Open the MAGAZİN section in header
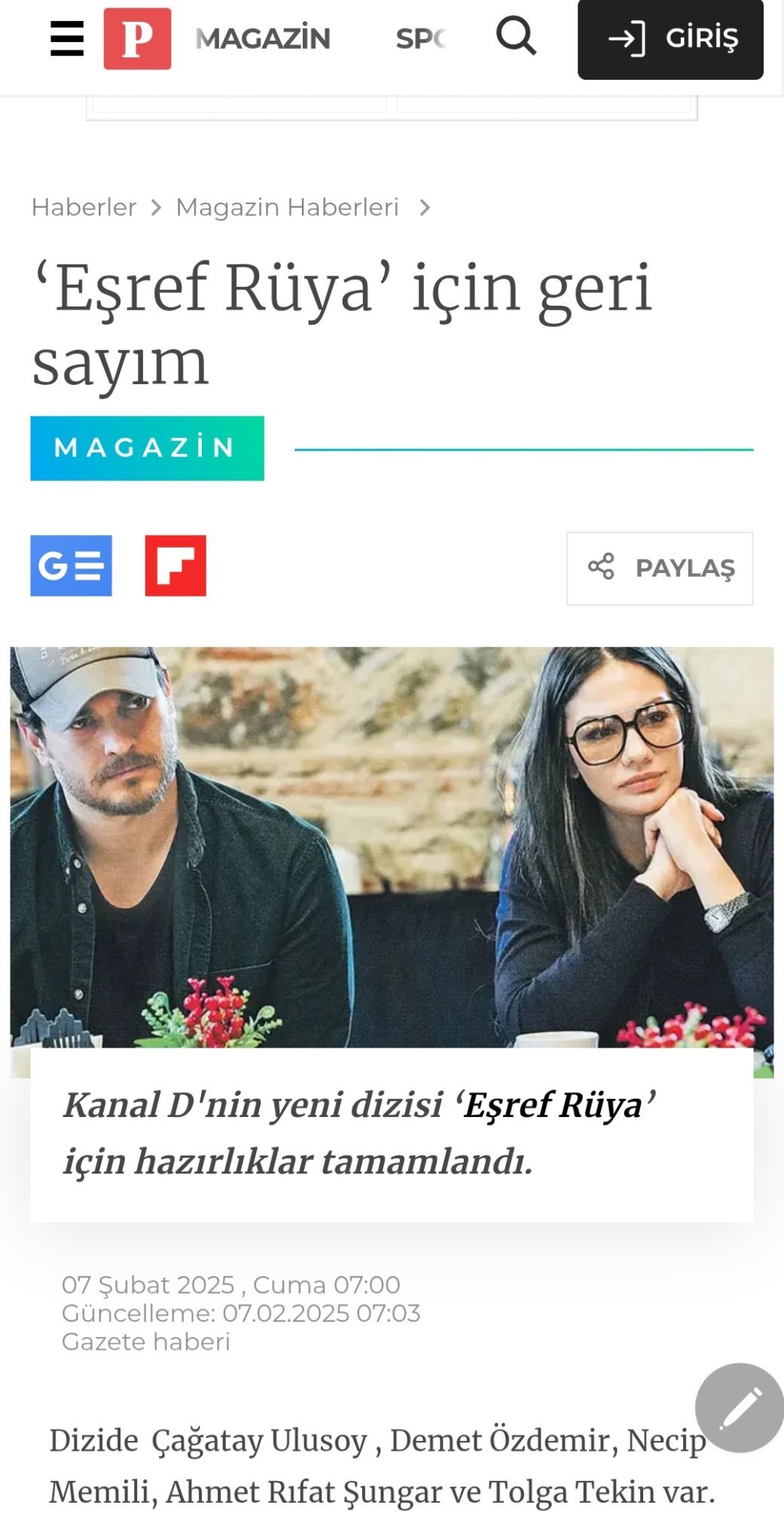The image size is (784, 1535). [263, 38]
